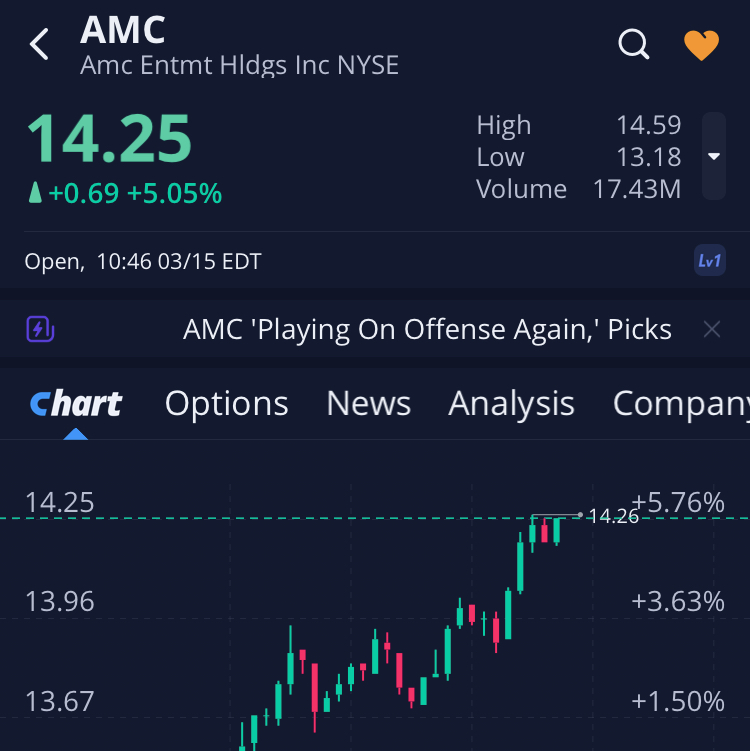Select the Chart tab
Screen dimensions: 750x751
76,403
